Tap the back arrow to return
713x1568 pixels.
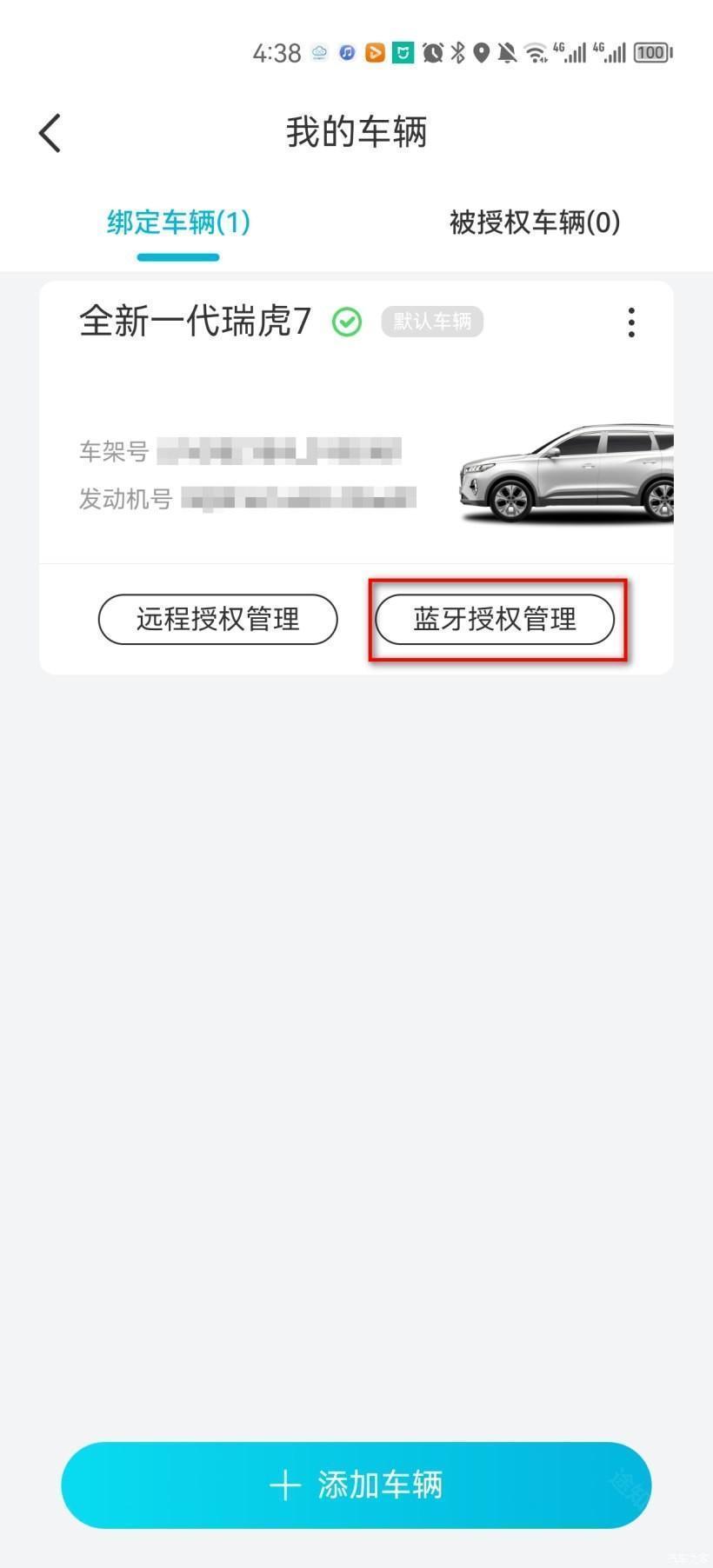[50, 132]
